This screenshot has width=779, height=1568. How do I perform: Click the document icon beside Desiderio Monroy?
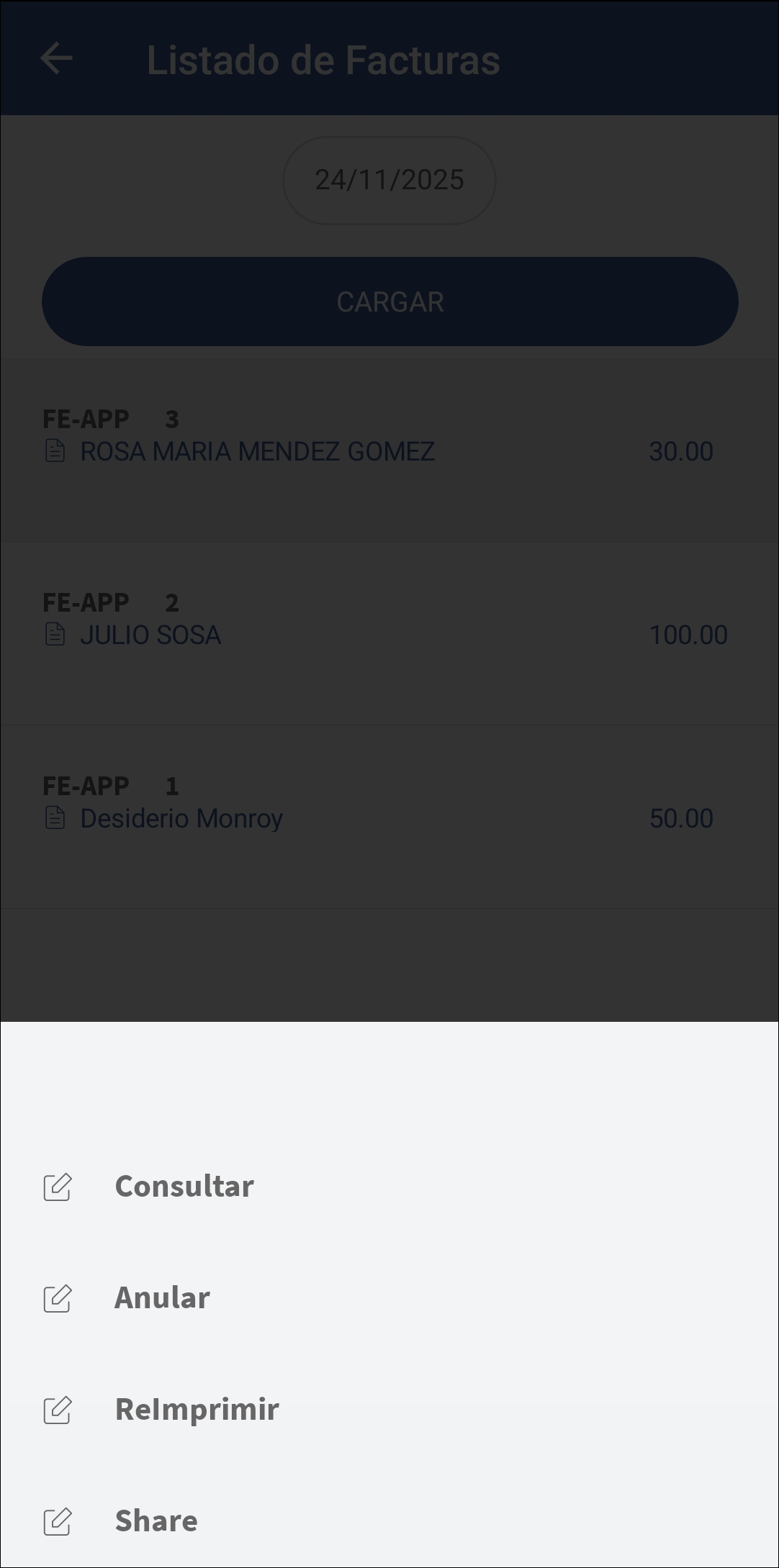point(56,818)
